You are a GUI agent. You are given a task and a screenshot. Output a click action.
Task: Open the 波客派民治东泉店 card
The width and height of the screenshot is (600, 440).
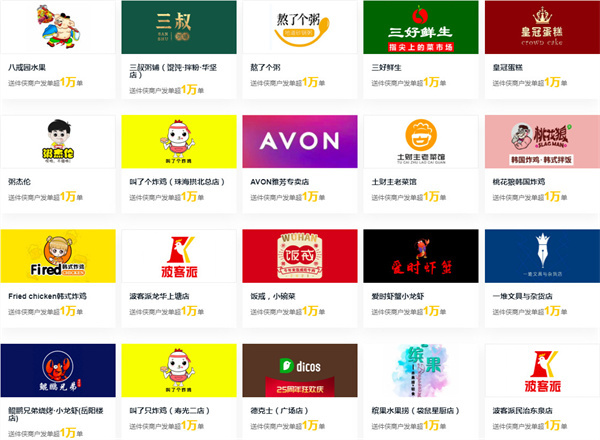click(542, 372)
